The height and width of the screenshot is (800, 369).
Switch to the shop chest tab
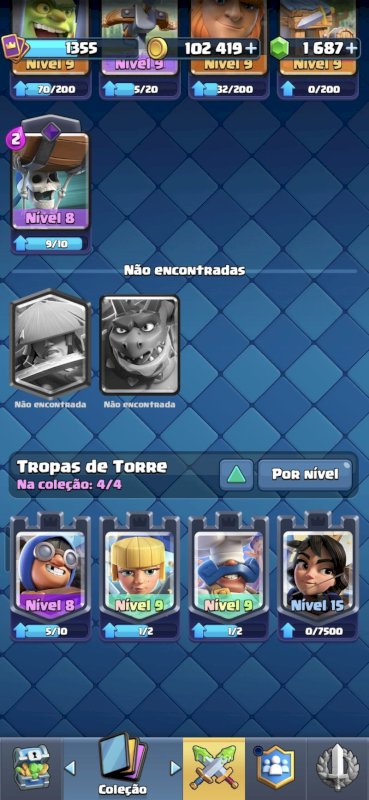click(x=31, y=768)
